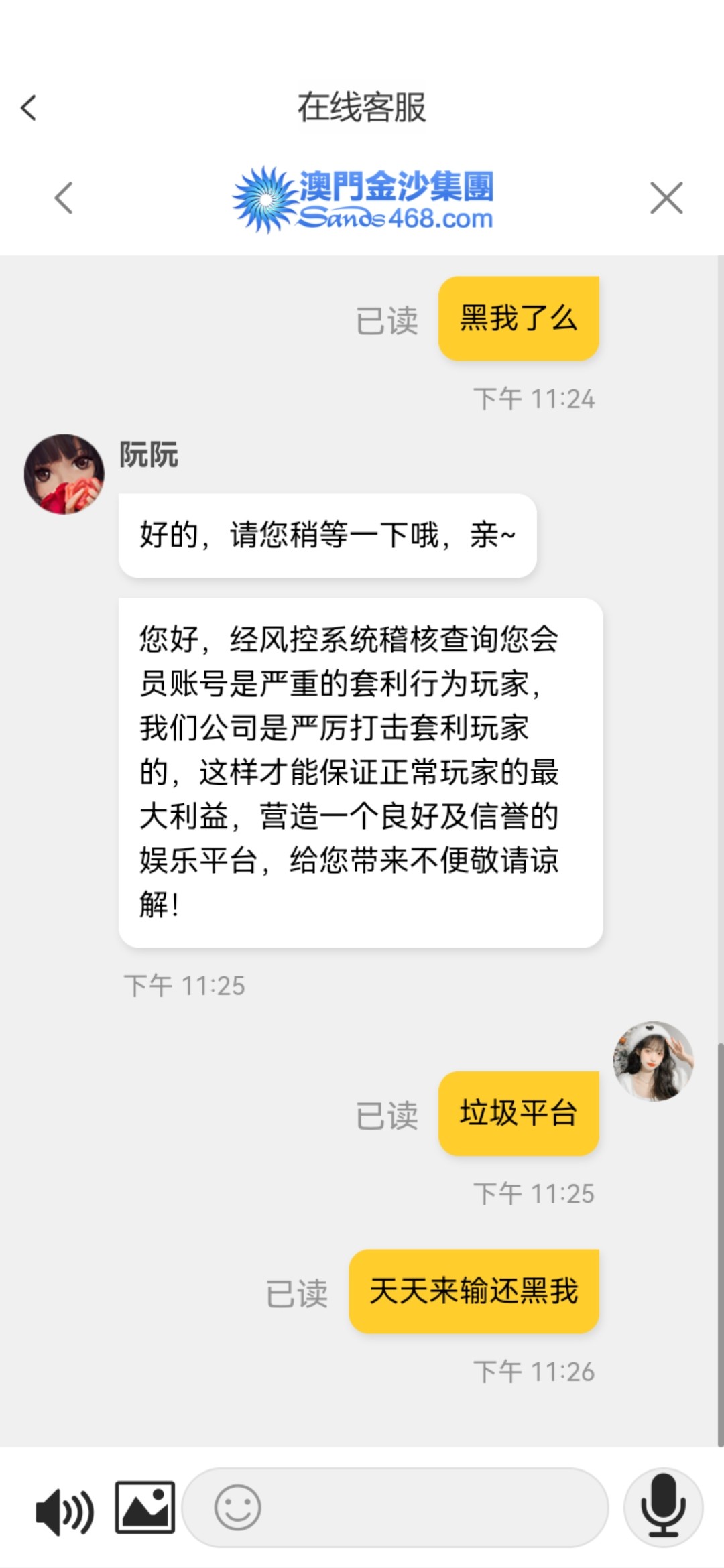Close the chat with the X button
Viewport: 724px width, 1568px height.
tap(666, 198)
